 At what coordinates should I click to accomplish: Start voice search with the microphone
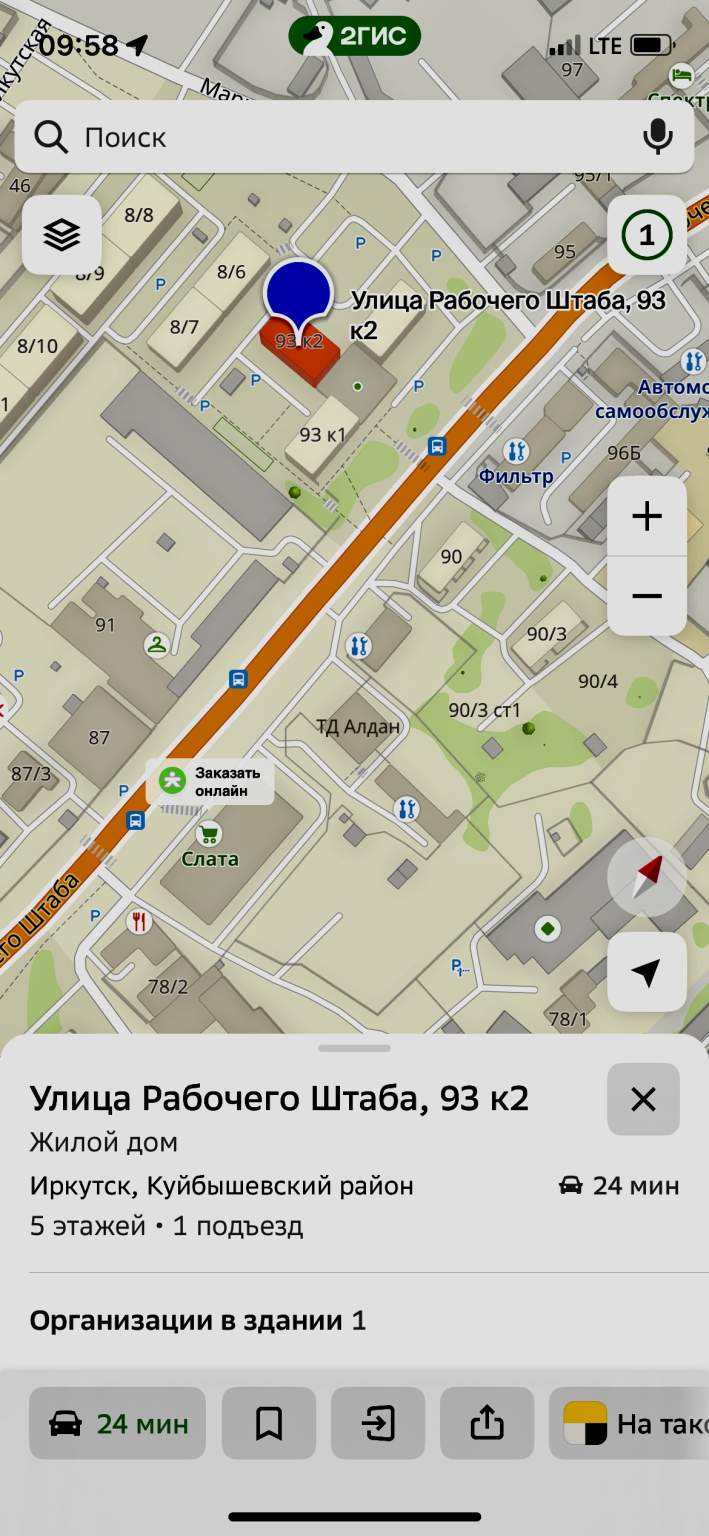click(657, 137)
